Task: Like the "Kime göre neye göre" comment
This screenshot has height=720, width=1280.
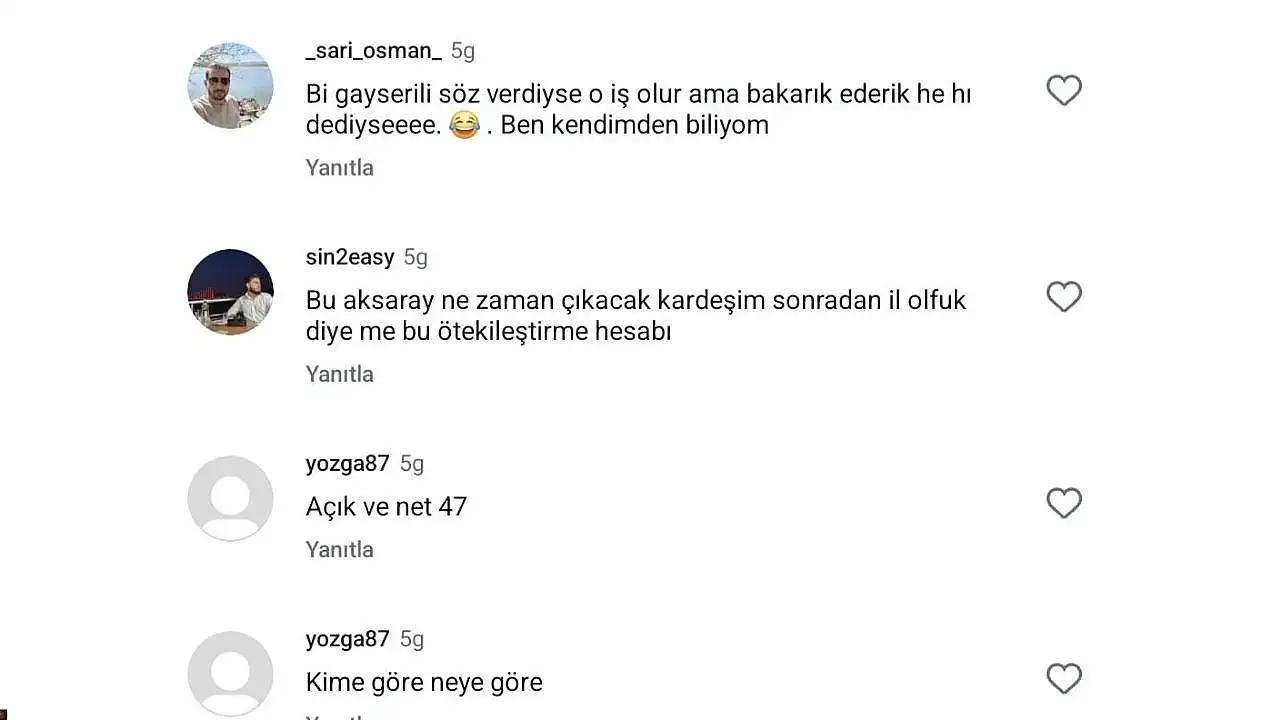Action: click(x=1064, y=679)
